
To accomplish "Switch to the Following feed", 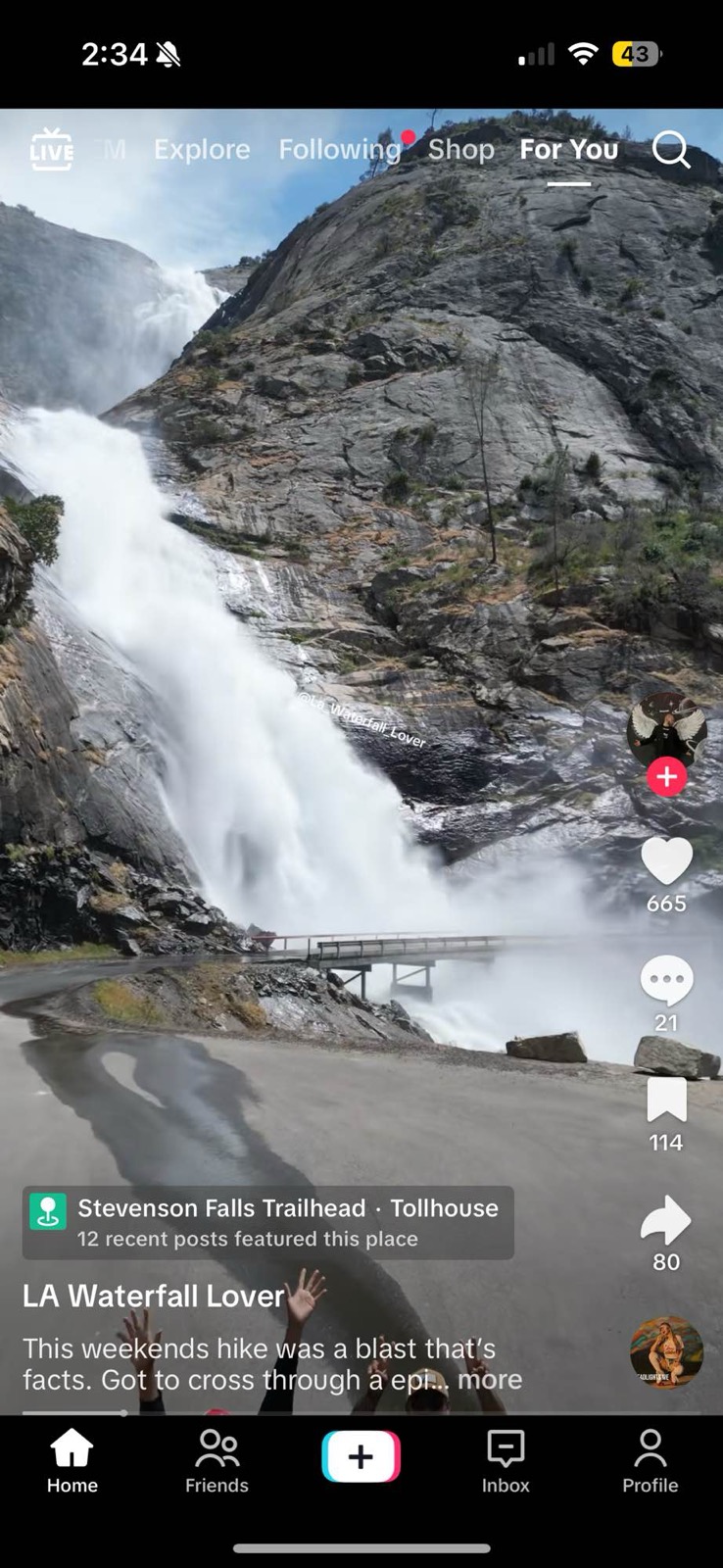I will point(339,150).
